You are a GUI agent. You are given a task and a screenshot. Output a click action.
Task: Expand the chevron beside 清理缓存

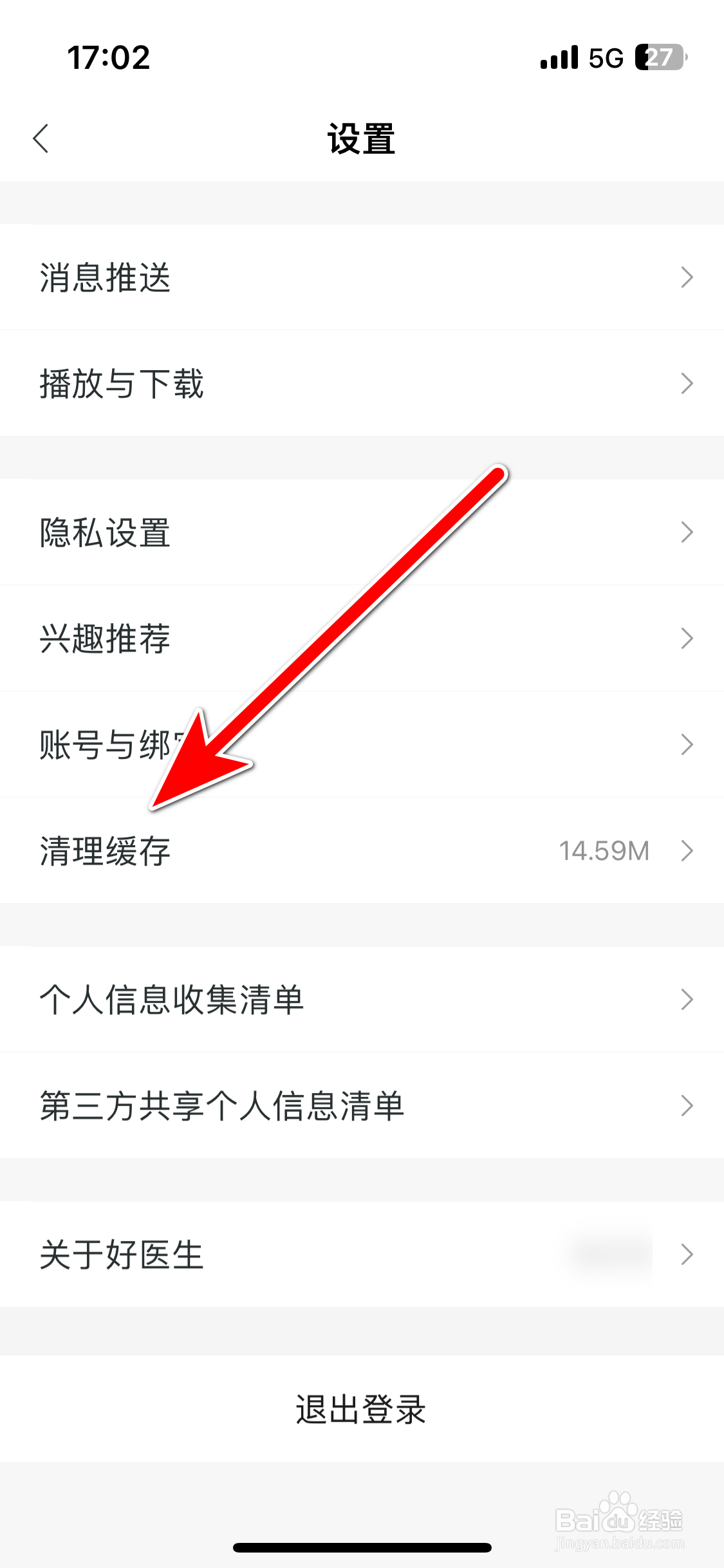click(x=686, y=851)
